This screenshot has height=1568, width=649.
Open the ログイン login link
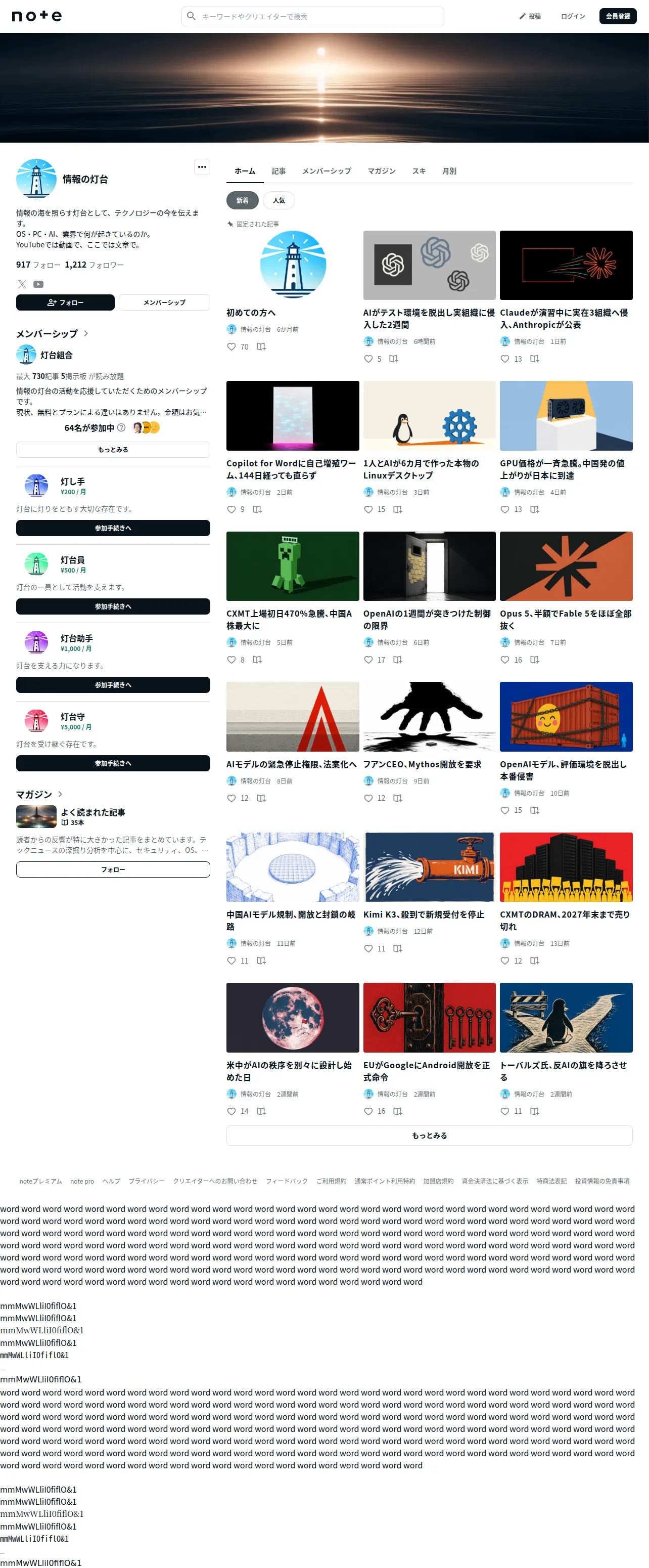coord(572,16)
